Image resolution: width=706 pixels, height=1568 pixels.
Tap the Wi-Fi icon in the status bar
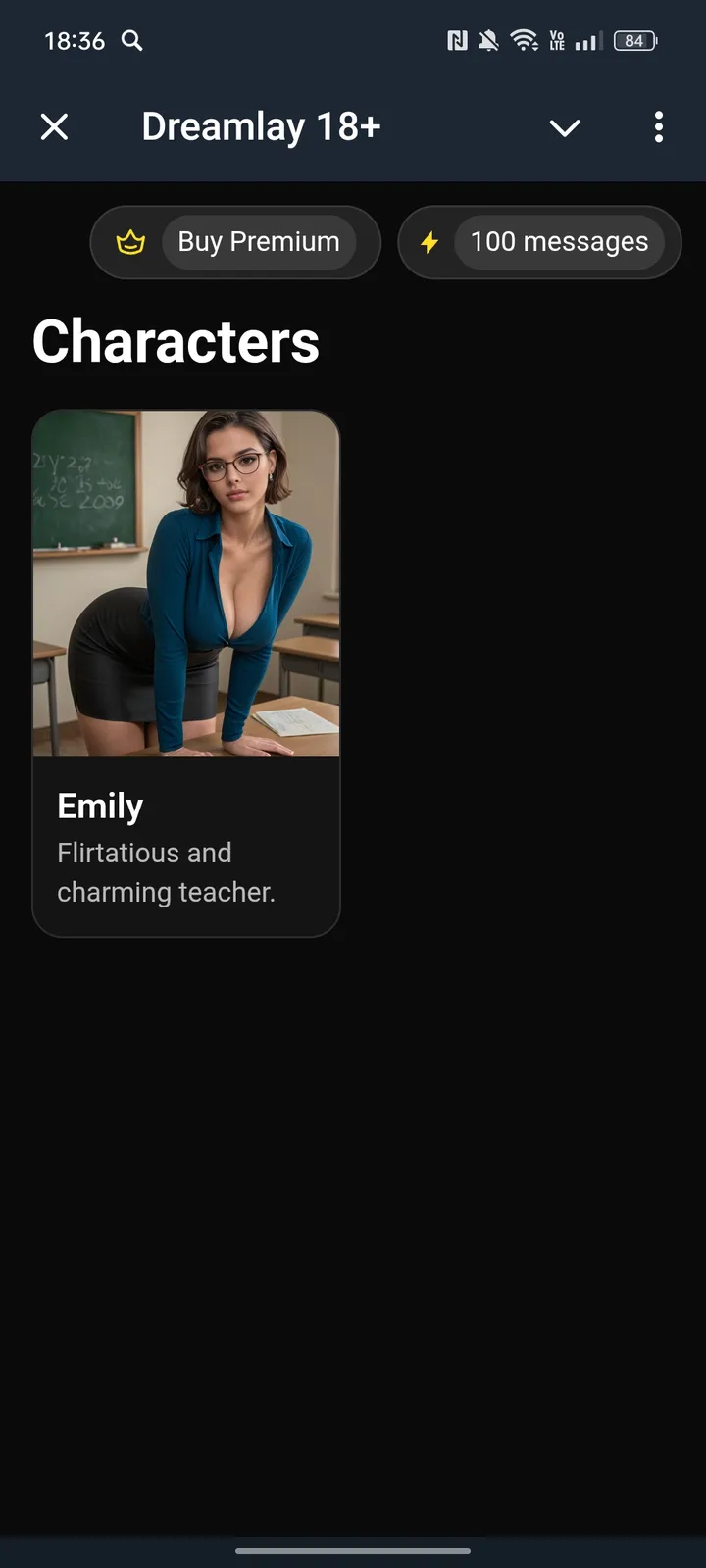(525, 40)
